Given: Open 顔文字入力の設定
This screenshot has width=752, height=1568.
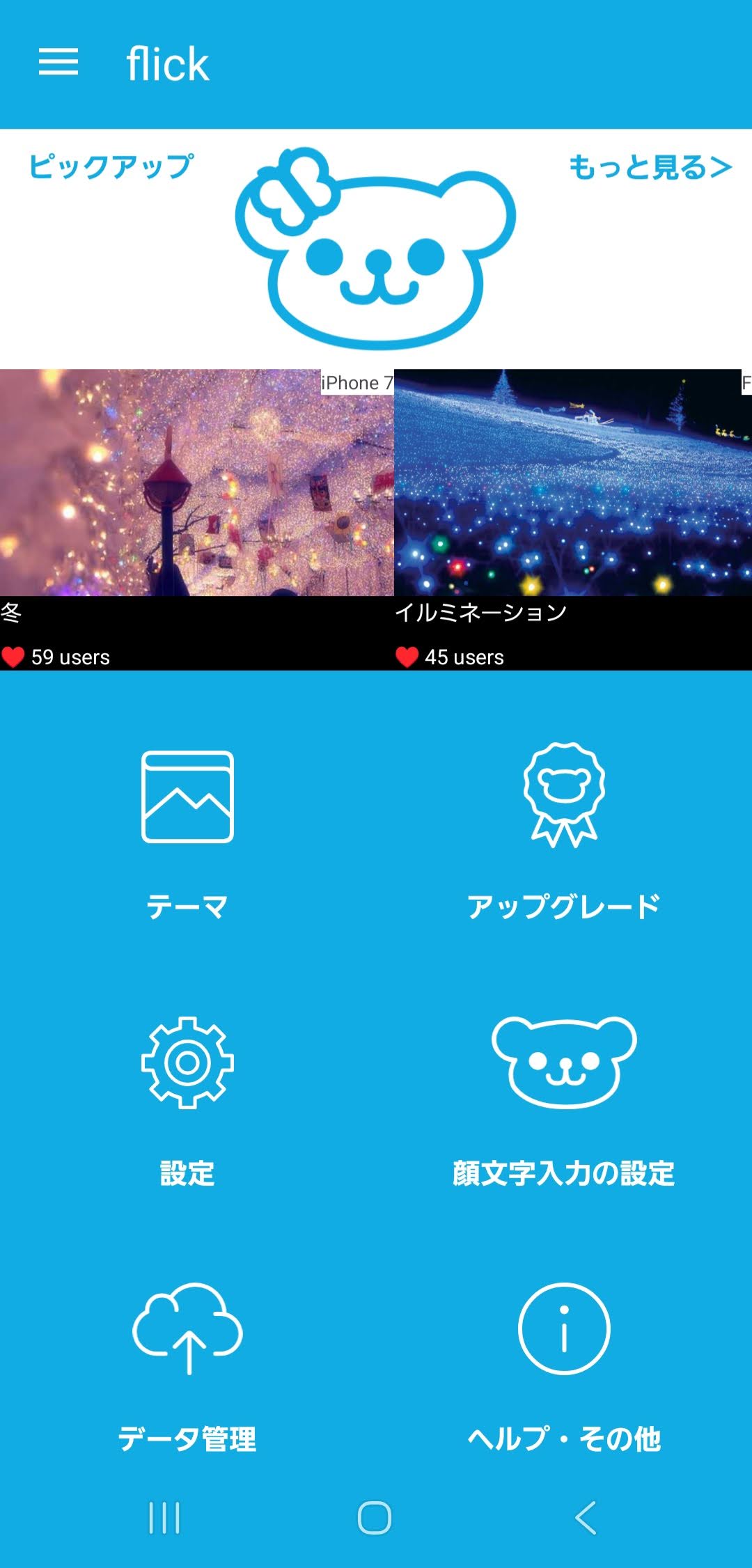Looking at the screenshot, I should 564,1100.
